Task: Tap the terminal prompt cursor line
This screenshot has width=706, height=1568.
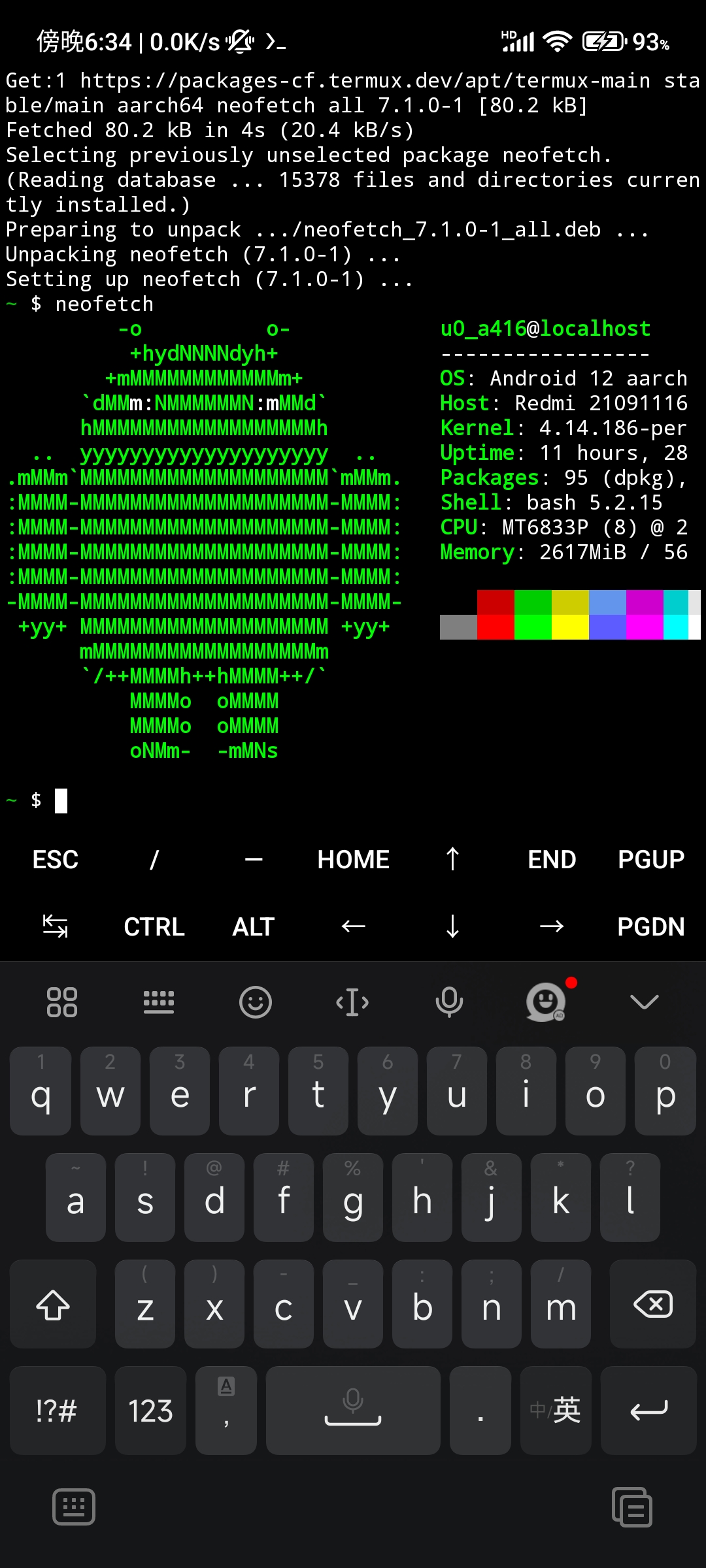Action: (62, 800)
